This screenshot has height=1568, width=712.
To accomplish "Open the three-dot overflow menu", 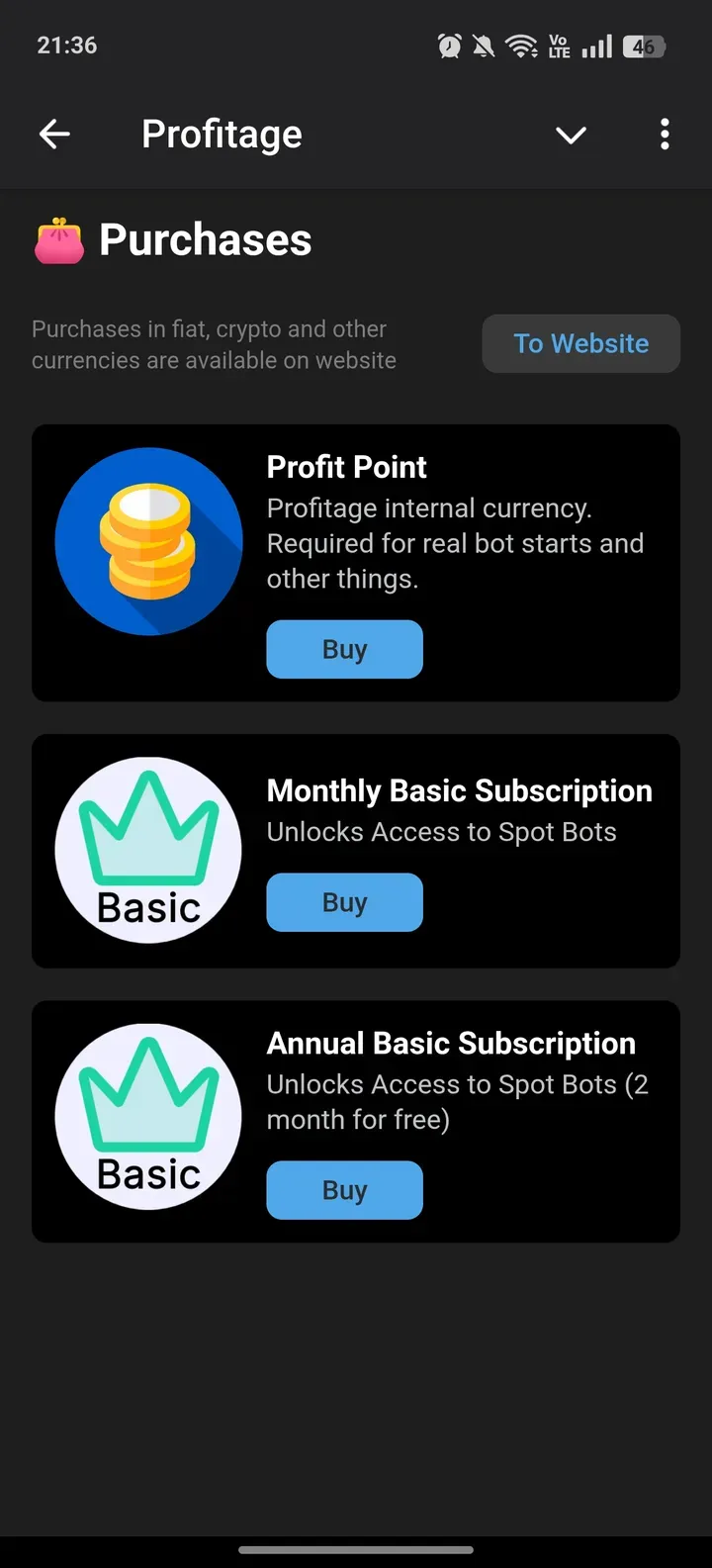I will point(664,134).
